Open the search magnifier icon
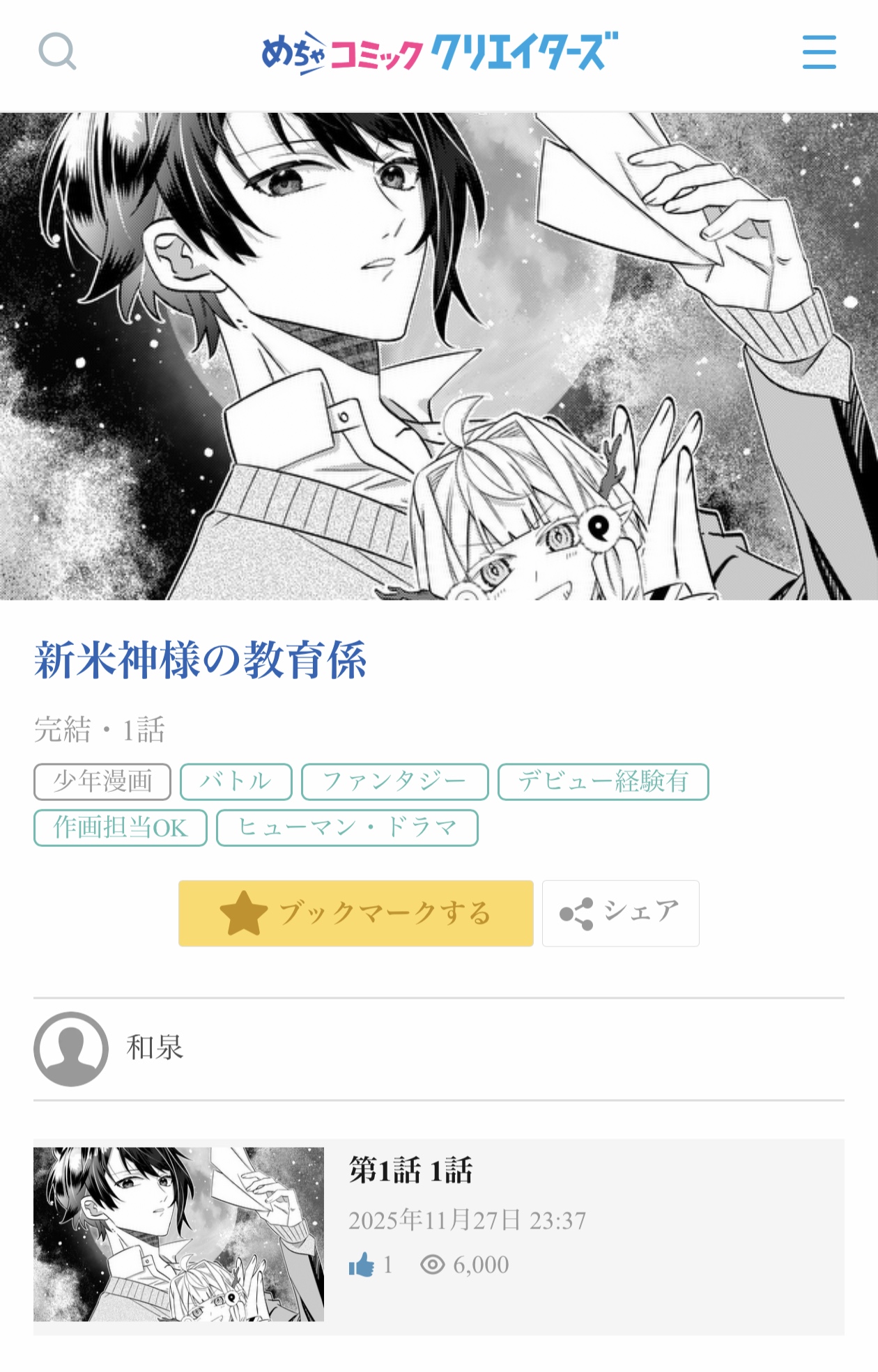The image size is (878, 1372). point(57,52)
